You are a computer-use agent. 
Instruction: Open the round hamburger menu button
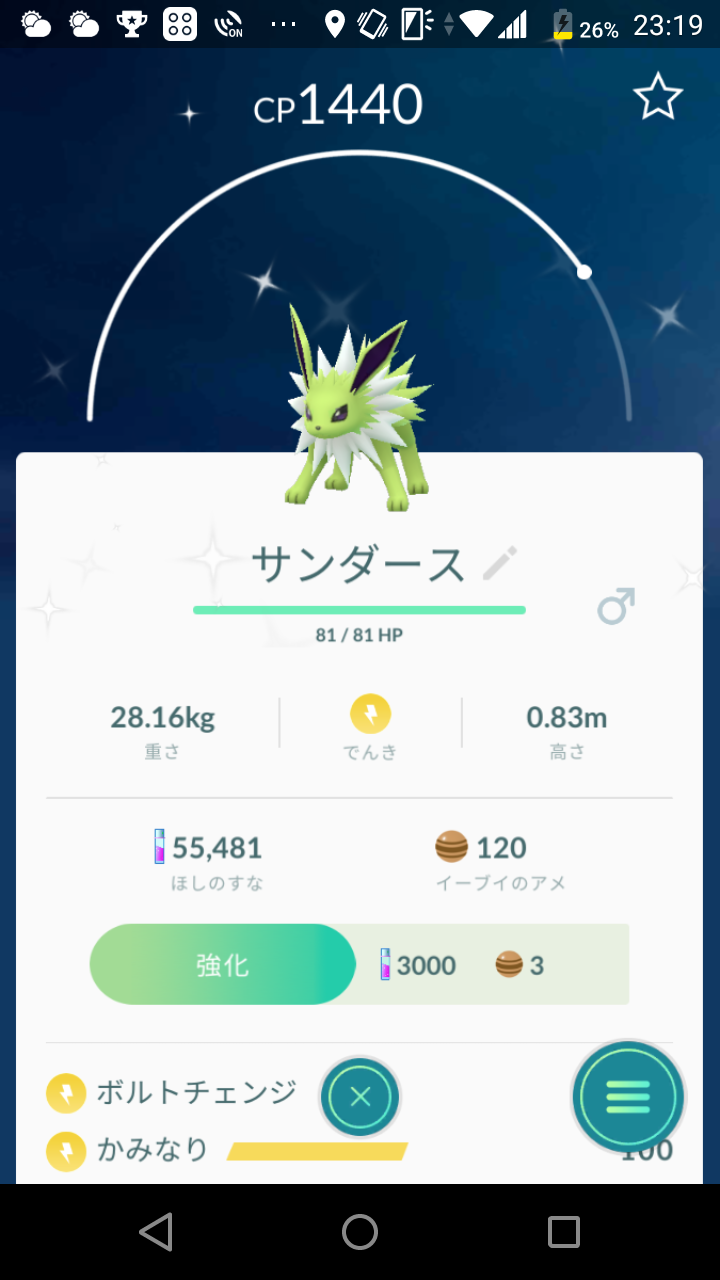(628, 1097)
